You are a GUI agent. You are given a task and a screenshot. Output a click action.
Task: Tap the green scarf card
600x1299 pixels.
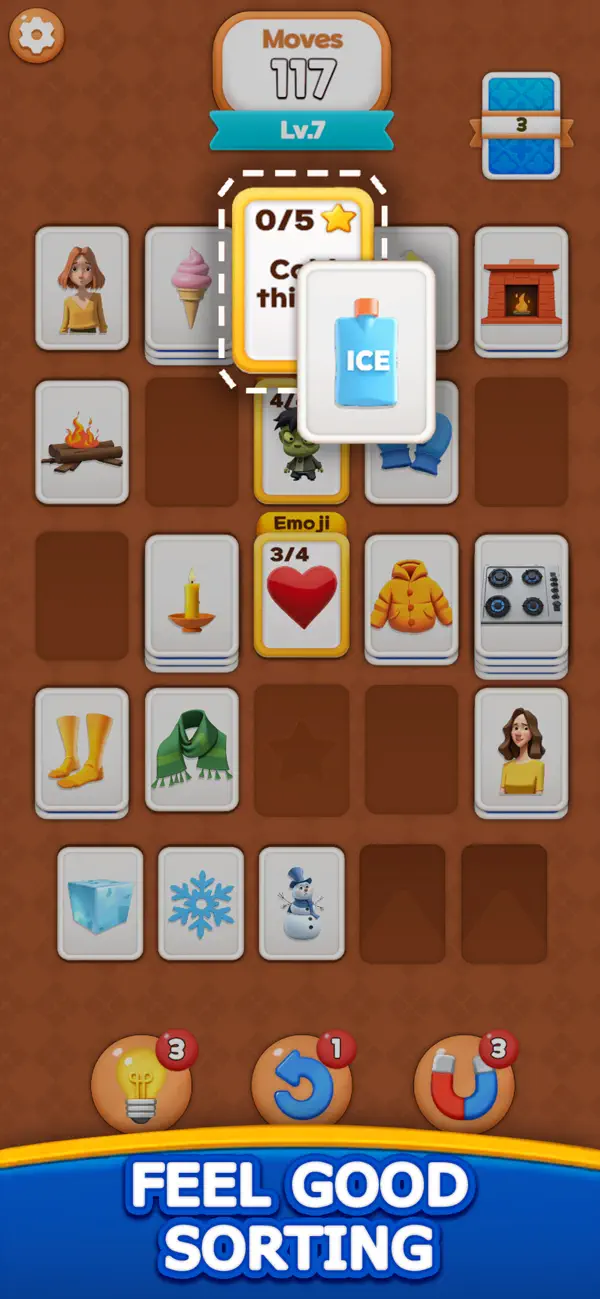tap(192, 750)
